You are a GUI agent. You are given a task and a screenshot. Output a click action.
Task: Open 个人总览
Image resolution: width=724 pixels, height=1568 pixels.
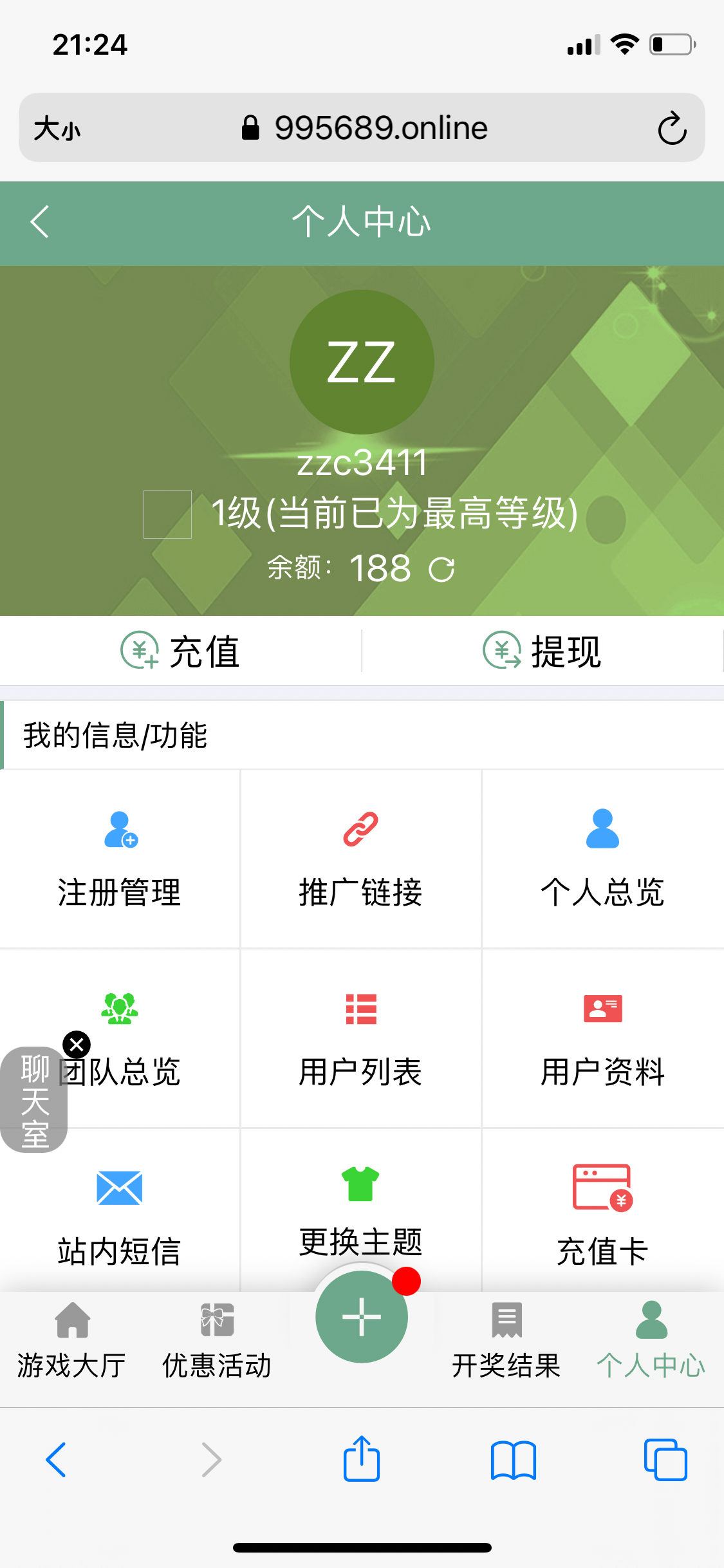pyautogui.click(x=602, y=858)
